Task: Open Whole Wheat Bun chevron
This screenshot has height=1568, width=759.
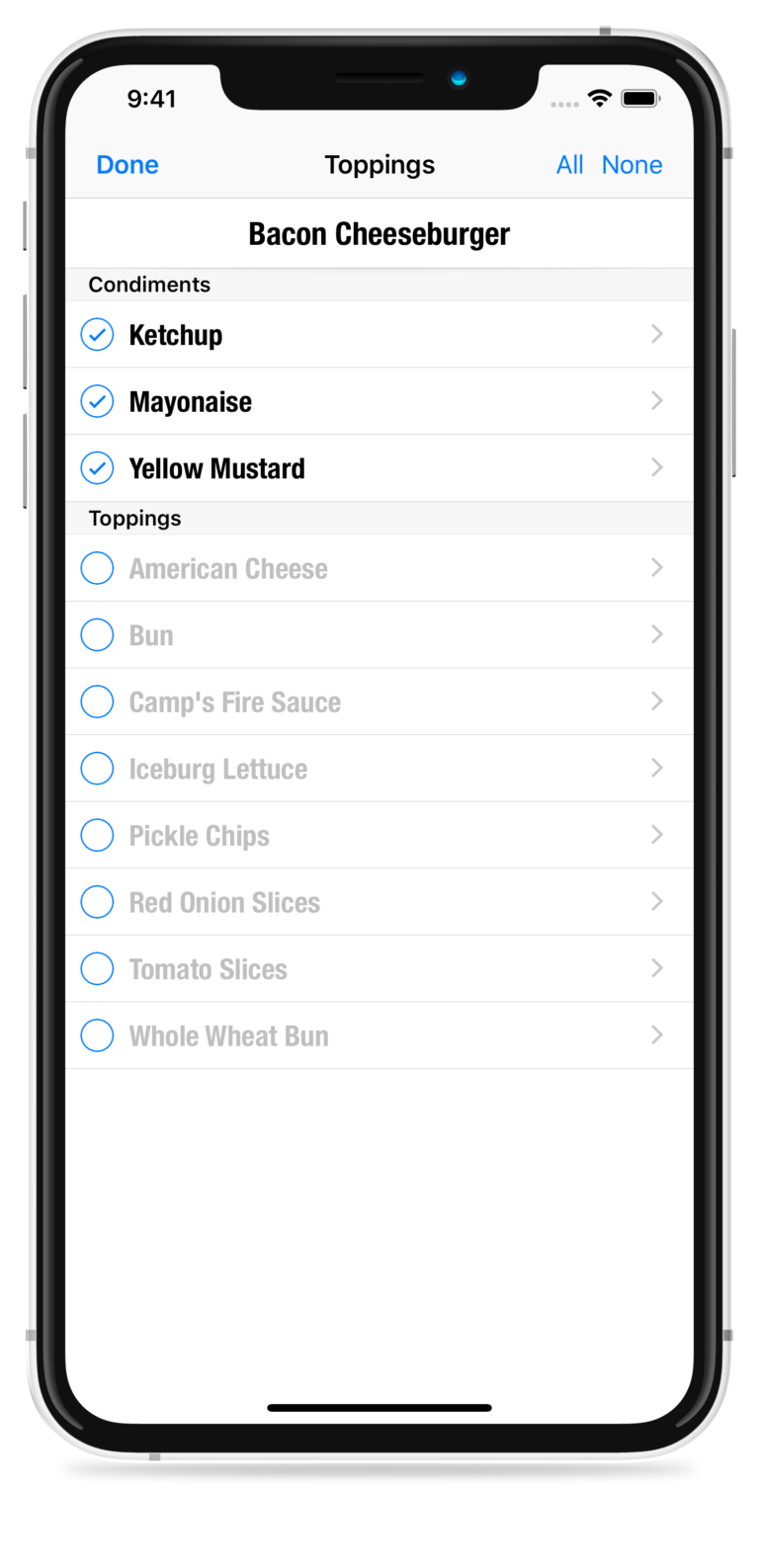Action: (657, 1034)
